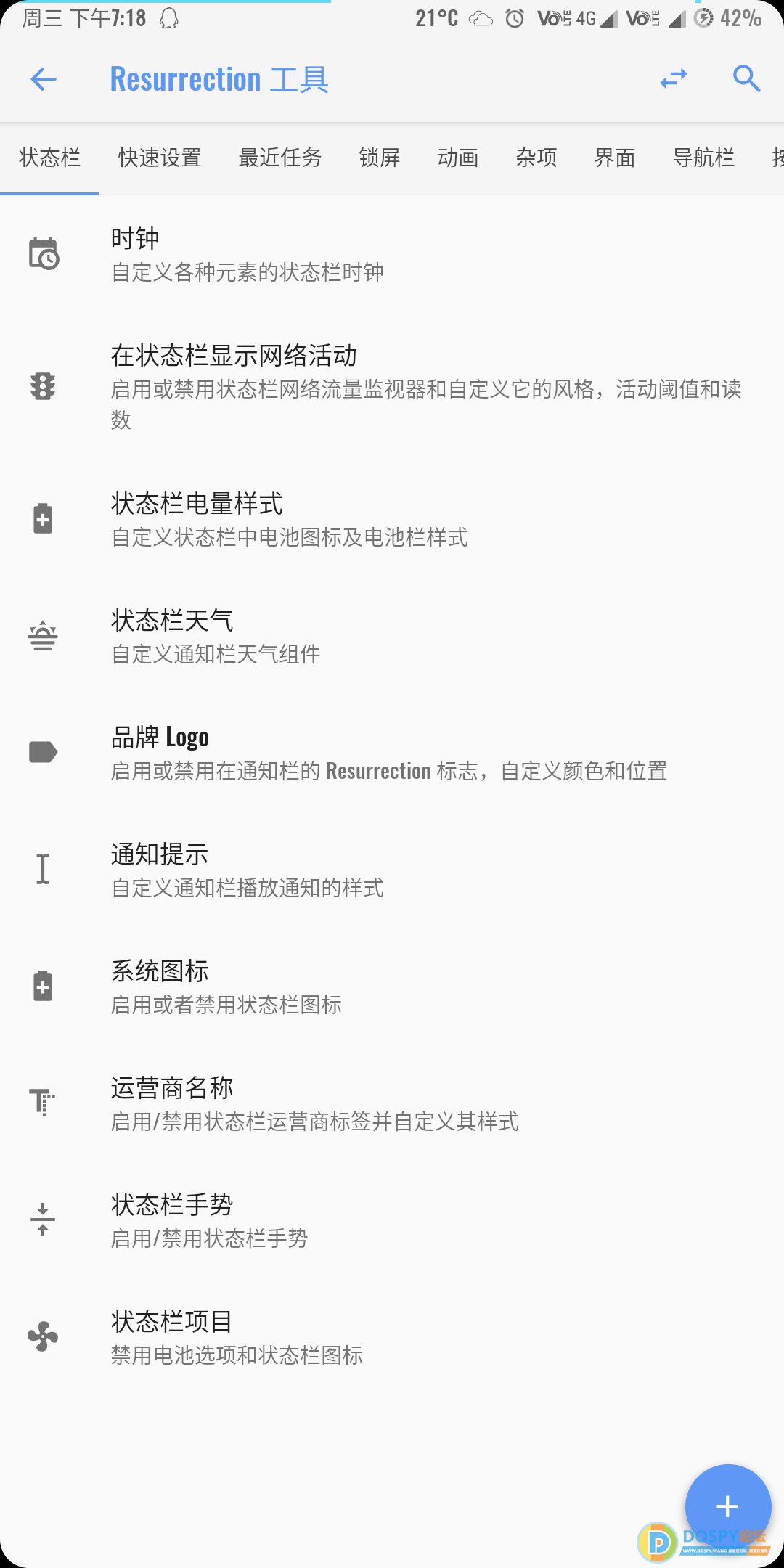Go to the 导航栏 tab

703,158
